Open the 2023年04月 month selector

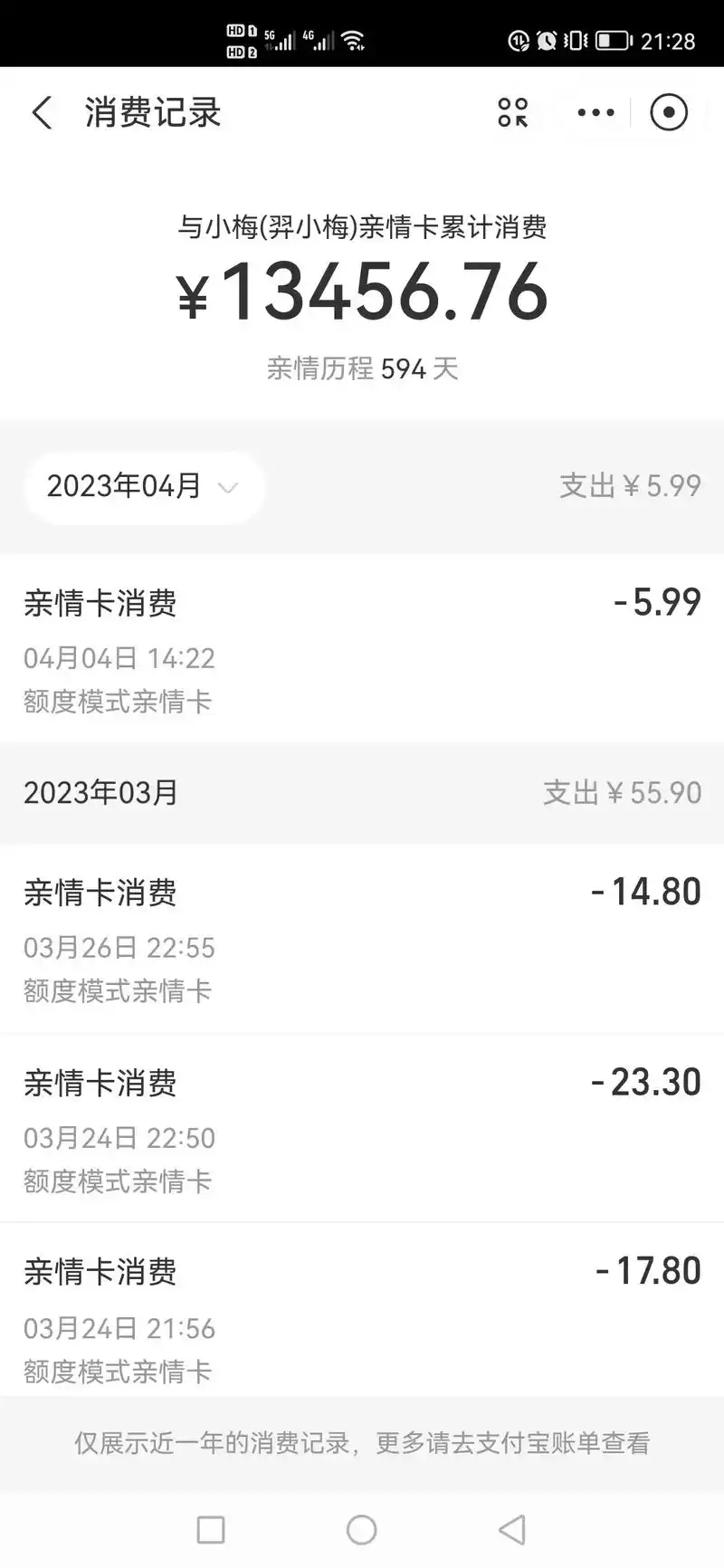(127, 487)
